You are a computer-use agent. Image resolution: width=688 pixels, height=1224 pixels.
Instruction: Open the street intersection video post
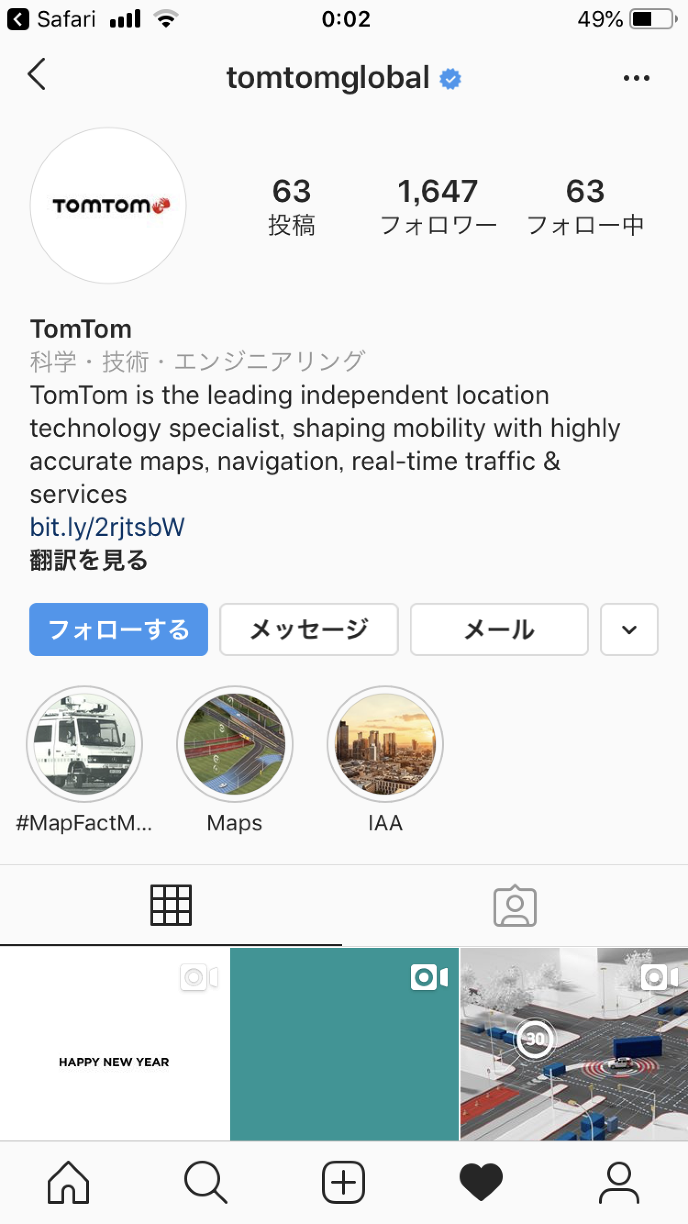(x=574, y=1045)
